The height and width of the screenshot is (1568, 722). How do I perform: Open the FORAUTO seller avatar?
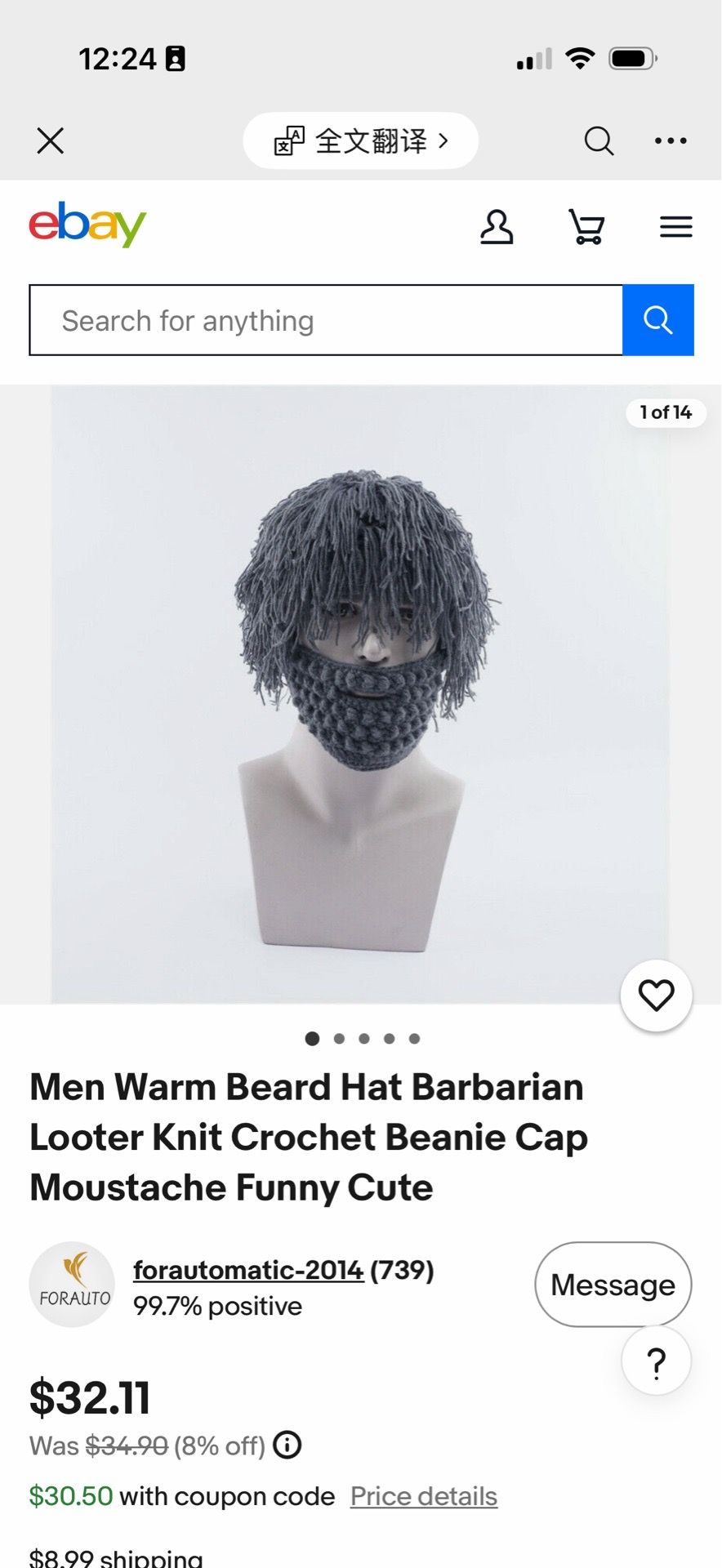tap(72, 1285)
